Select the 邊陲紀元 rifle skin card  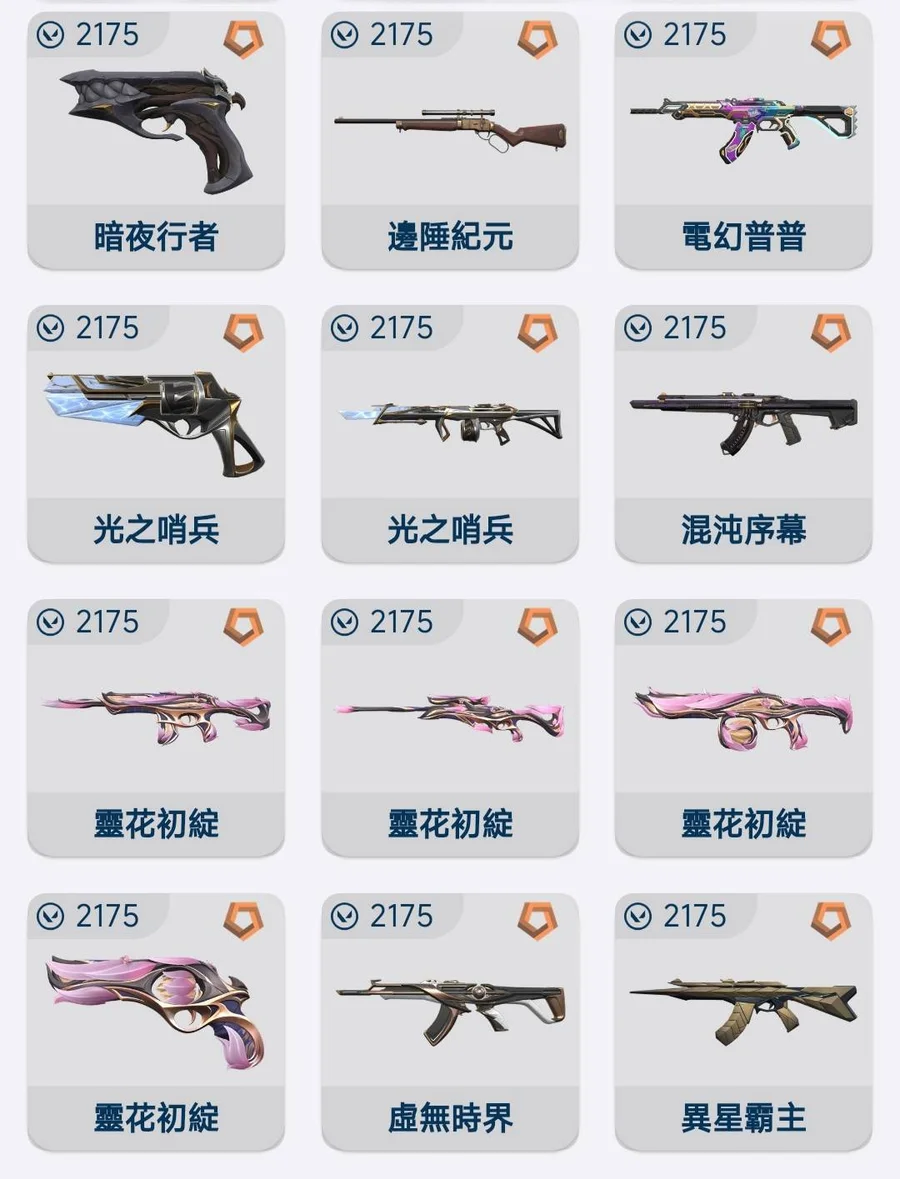[x=450, y=140]
